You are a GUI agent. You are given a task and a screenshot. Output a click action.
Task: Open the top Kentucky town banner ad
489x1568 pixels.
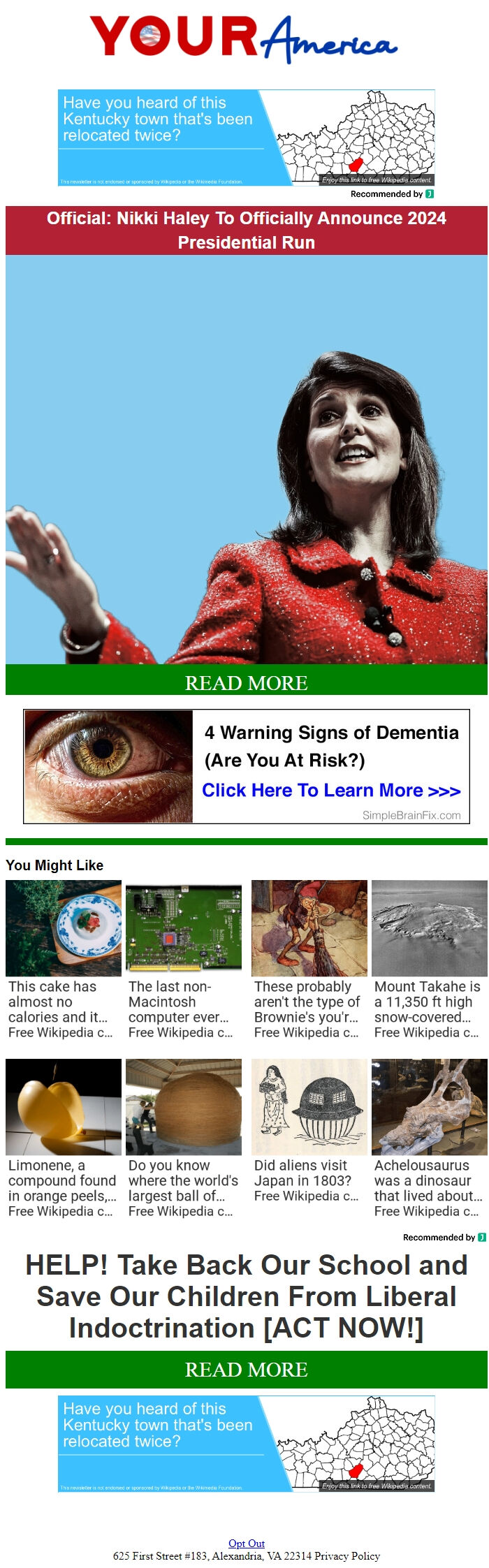pyautogui.click(x=246, y=137)
